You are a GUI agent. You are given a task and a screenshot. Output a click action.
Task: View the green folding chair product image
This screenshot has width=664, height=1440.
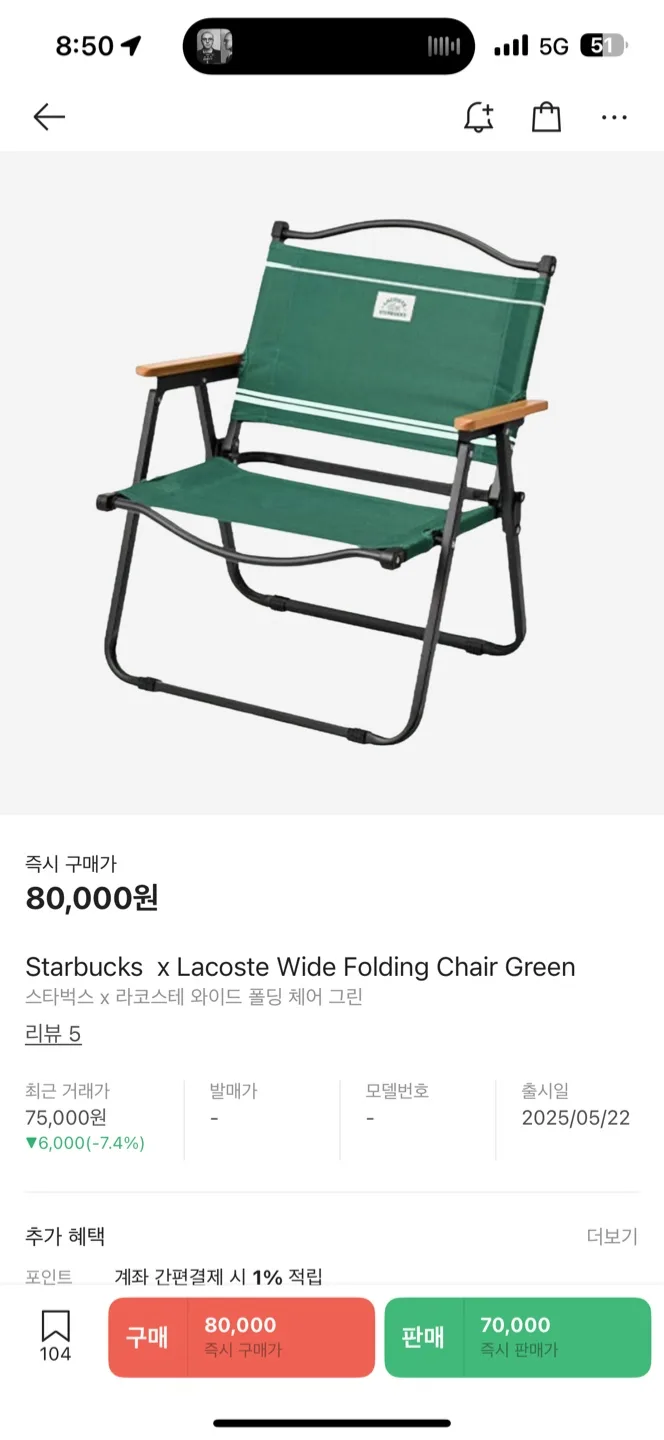[332, 482]
